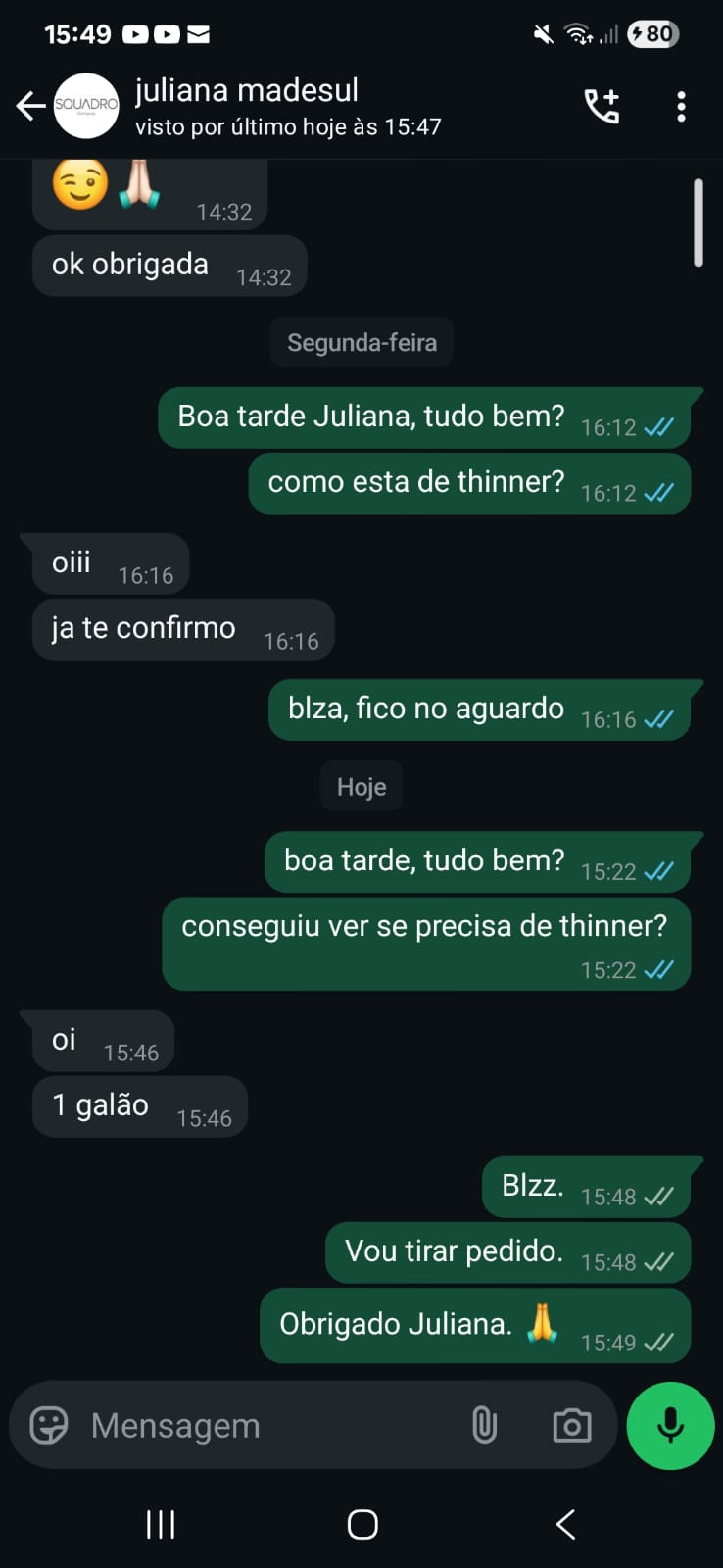Start a call with juliana madesul
The height and width of the screenshot is (1568, 723).
click(x=602, y=106)
